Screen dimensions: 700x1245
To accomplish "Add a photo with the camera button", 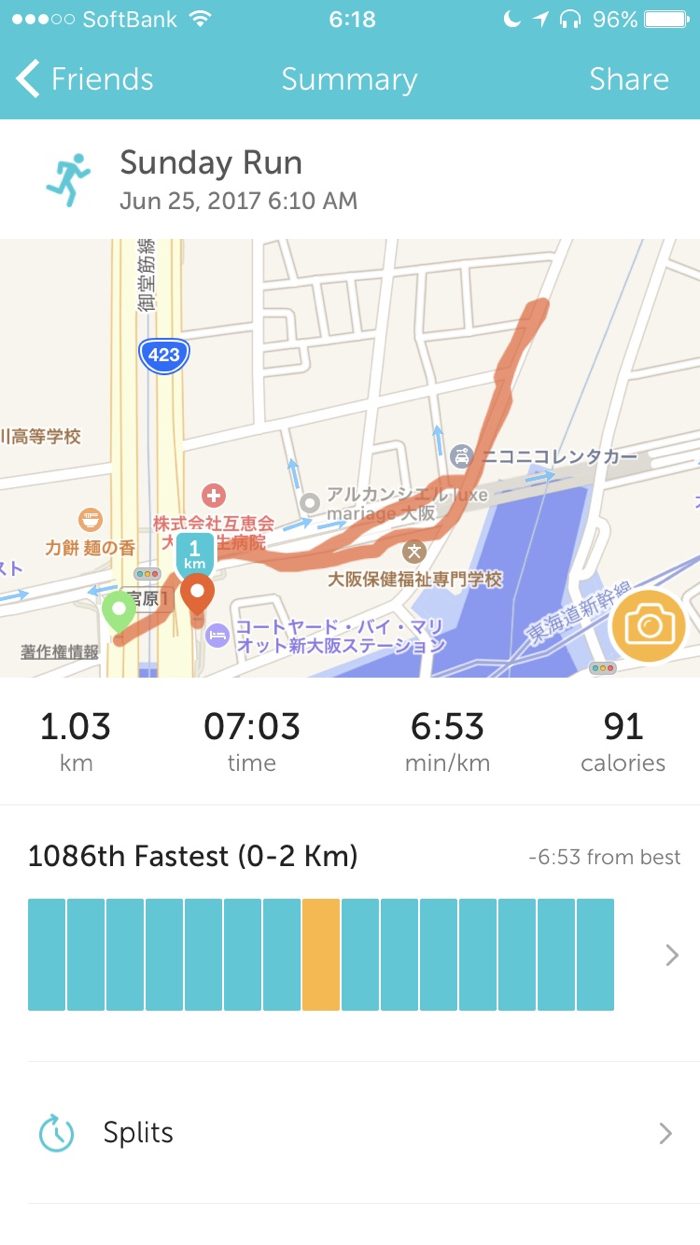I will (648, 626).
